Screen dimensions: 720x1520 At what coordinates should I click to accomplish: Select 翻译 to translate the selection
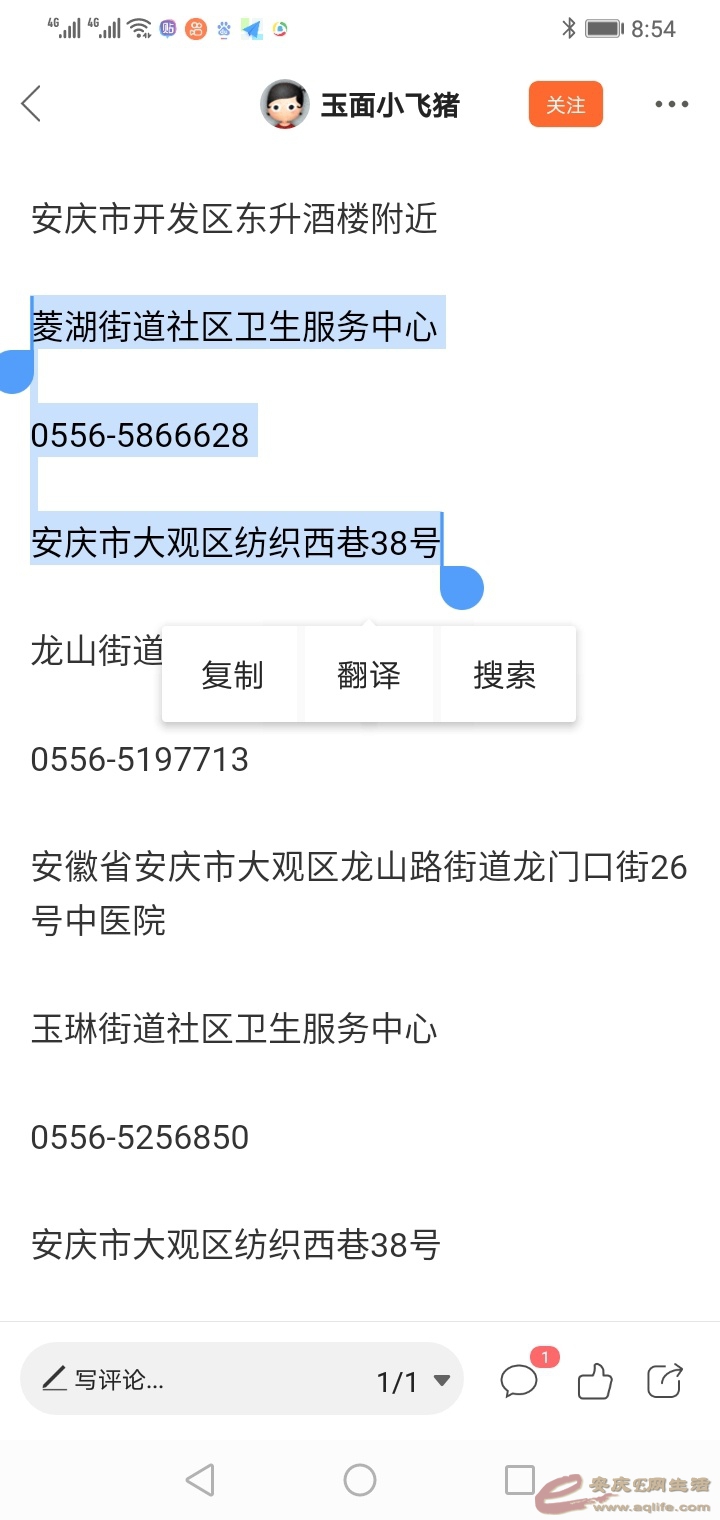[369, 675]
